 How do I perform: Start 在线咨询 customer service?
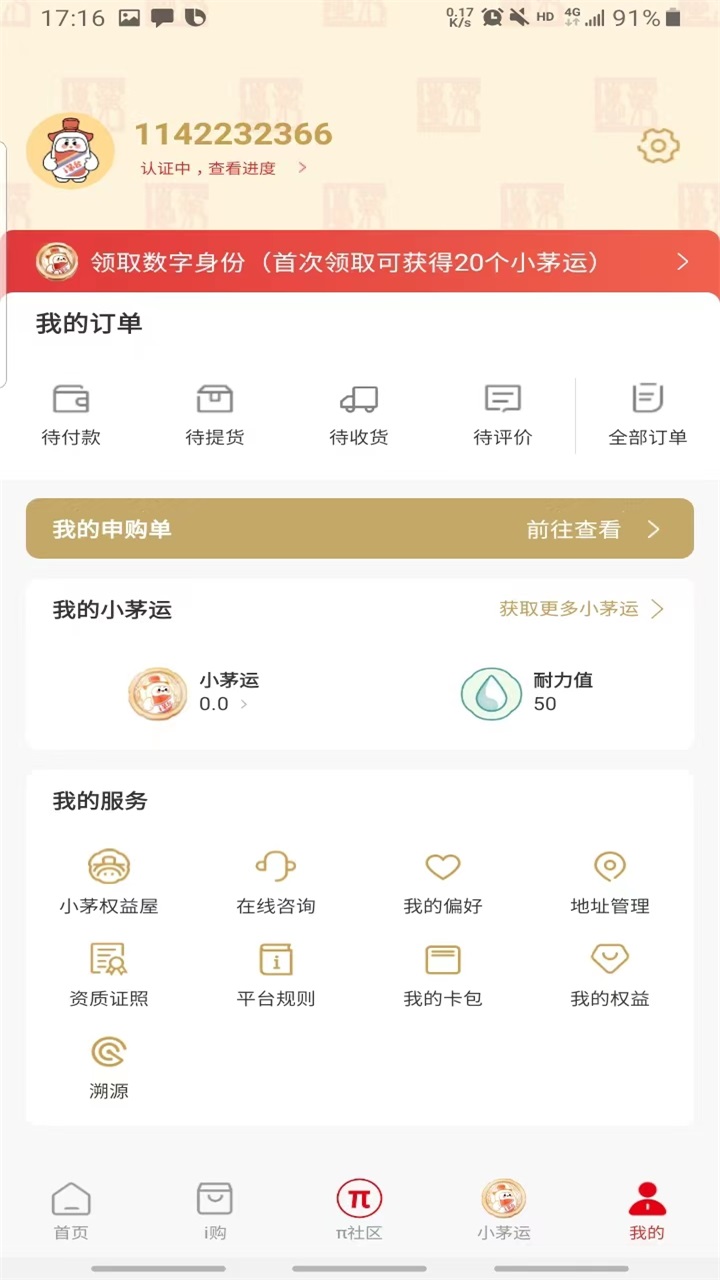(x=276, y=882)
